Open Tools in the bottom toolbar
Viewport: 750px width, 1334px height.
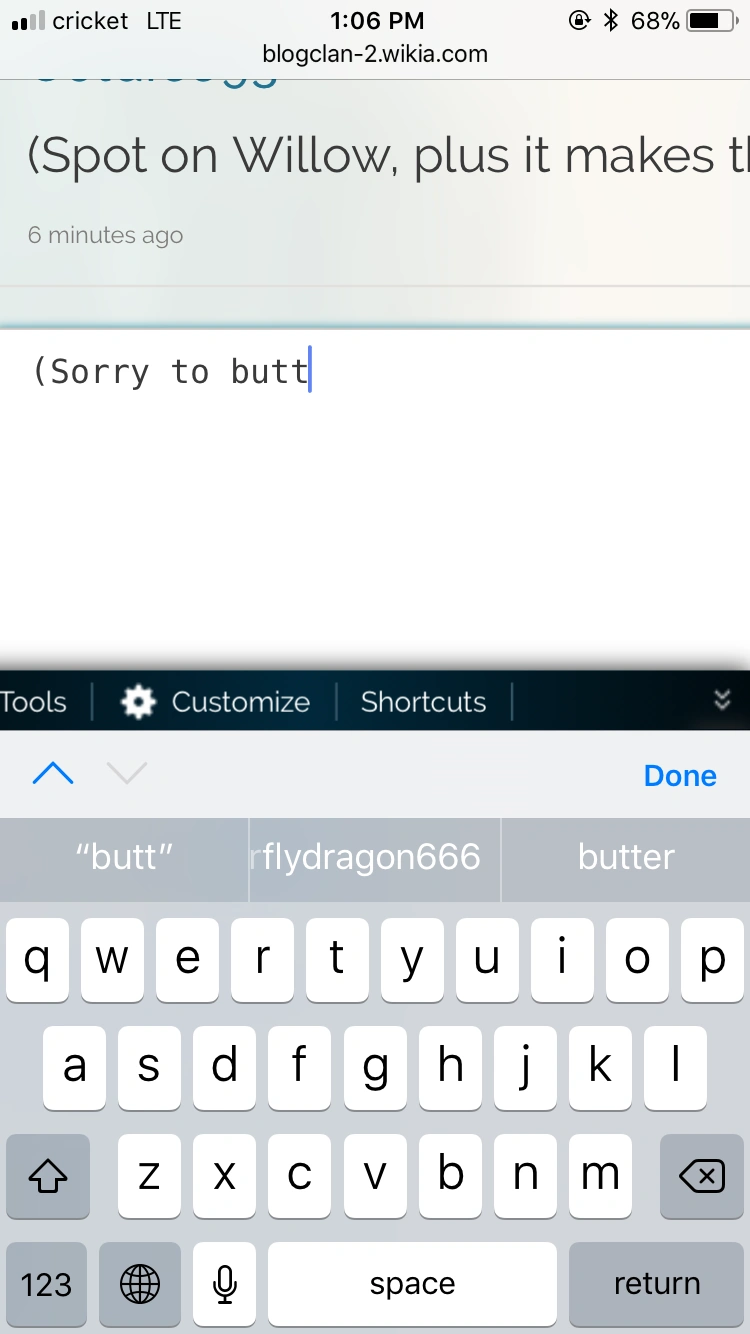[x=33, y=702]
